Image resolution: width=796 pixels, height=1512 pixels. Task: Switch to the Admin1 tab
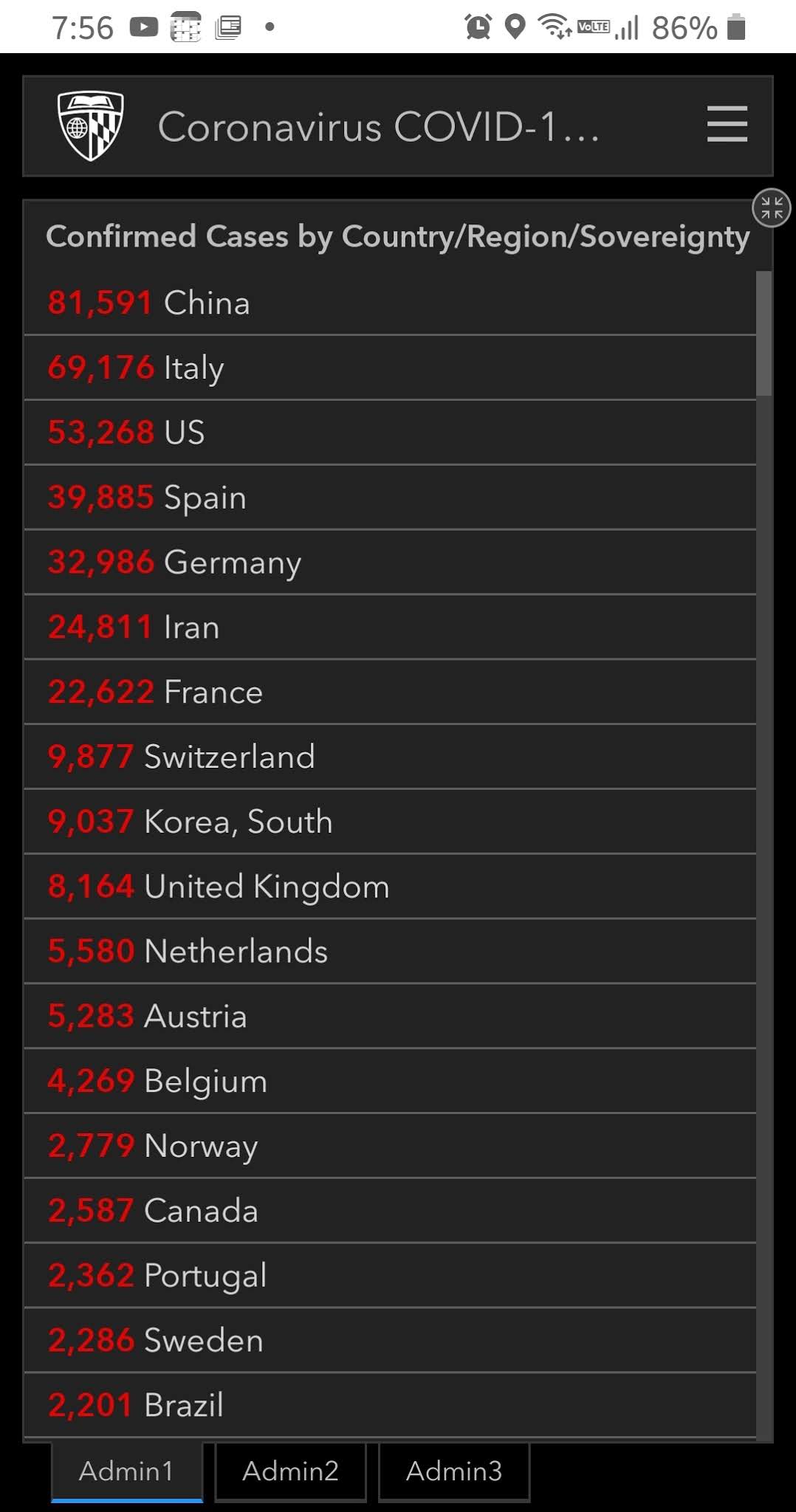pos(127,1471)
